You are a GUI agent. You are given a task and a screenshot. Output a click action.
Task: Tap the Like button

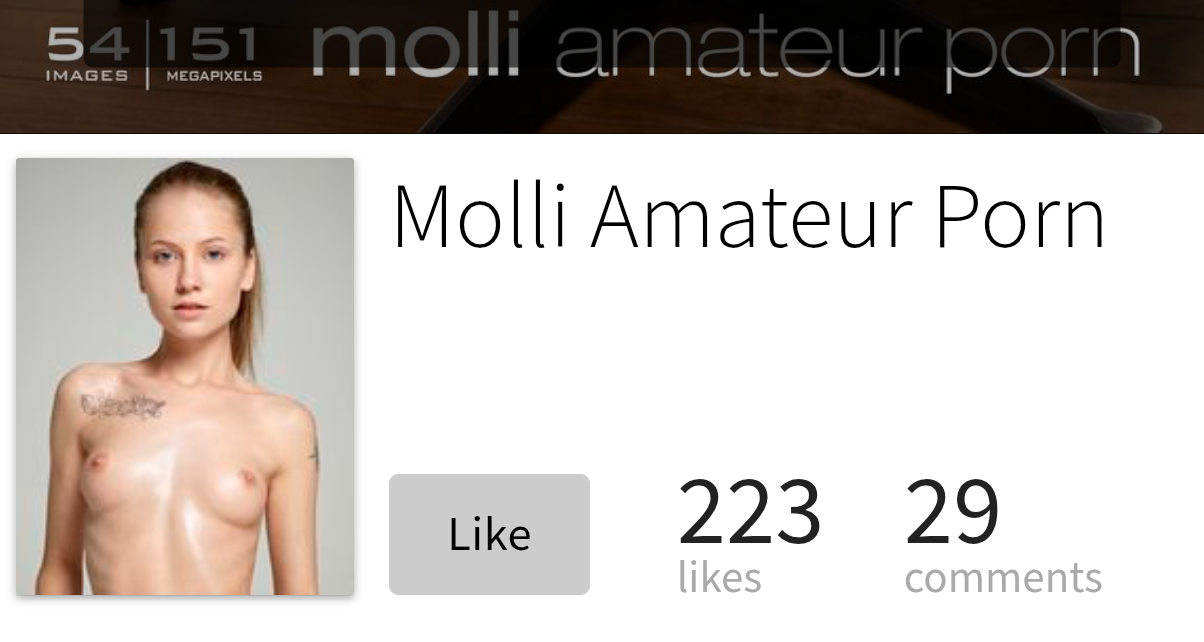tap(489, 534)
